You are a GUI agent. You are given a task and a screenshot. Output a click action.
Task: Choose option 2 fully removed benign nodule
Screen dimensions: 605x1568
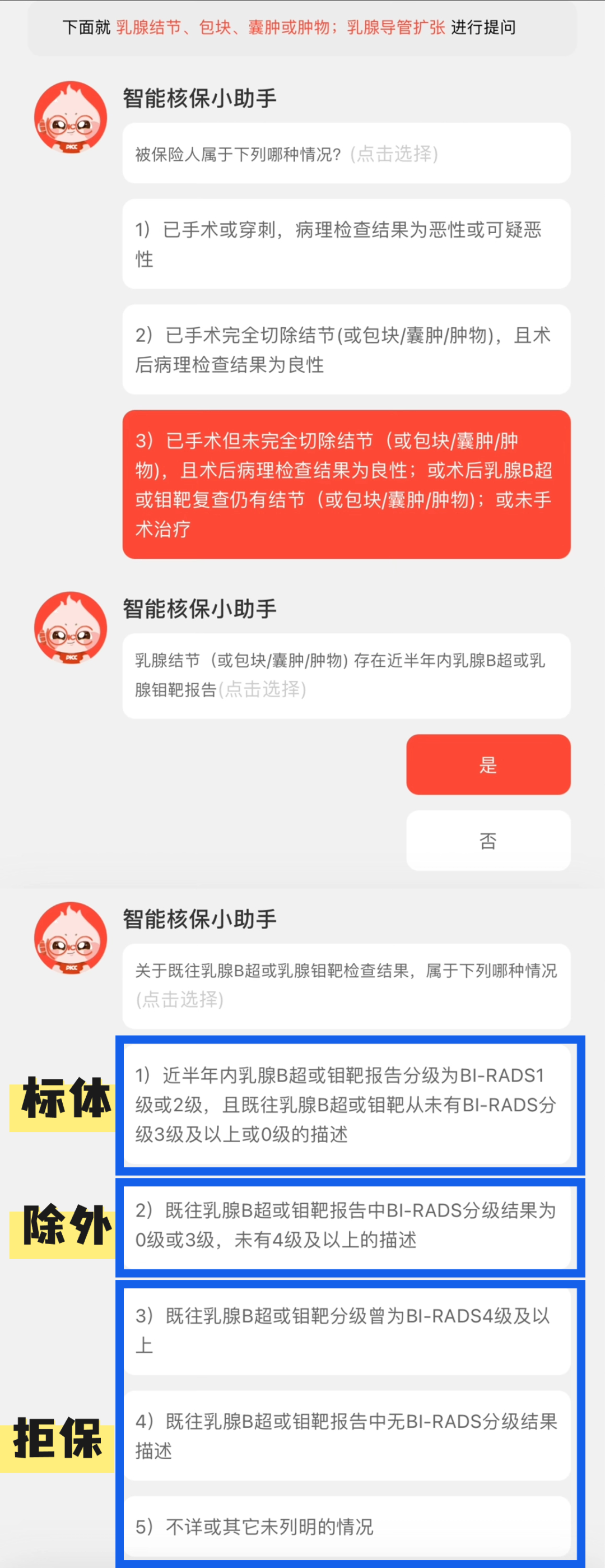click(346, 349)
